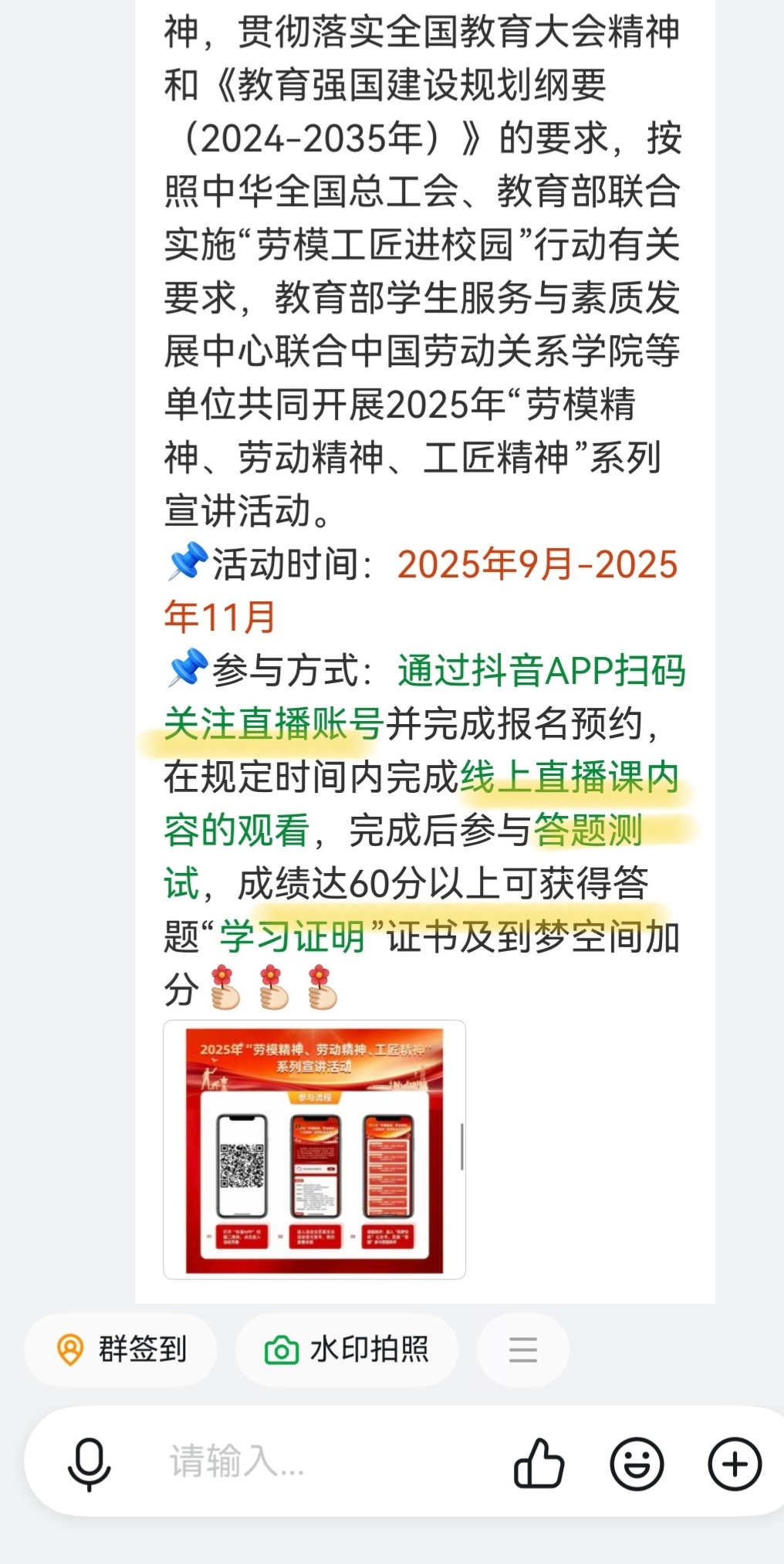This screenshot has height=1564, width=784.
Task: Tap the 水印拍照 camera shortcut
Action: (346, 1350)
